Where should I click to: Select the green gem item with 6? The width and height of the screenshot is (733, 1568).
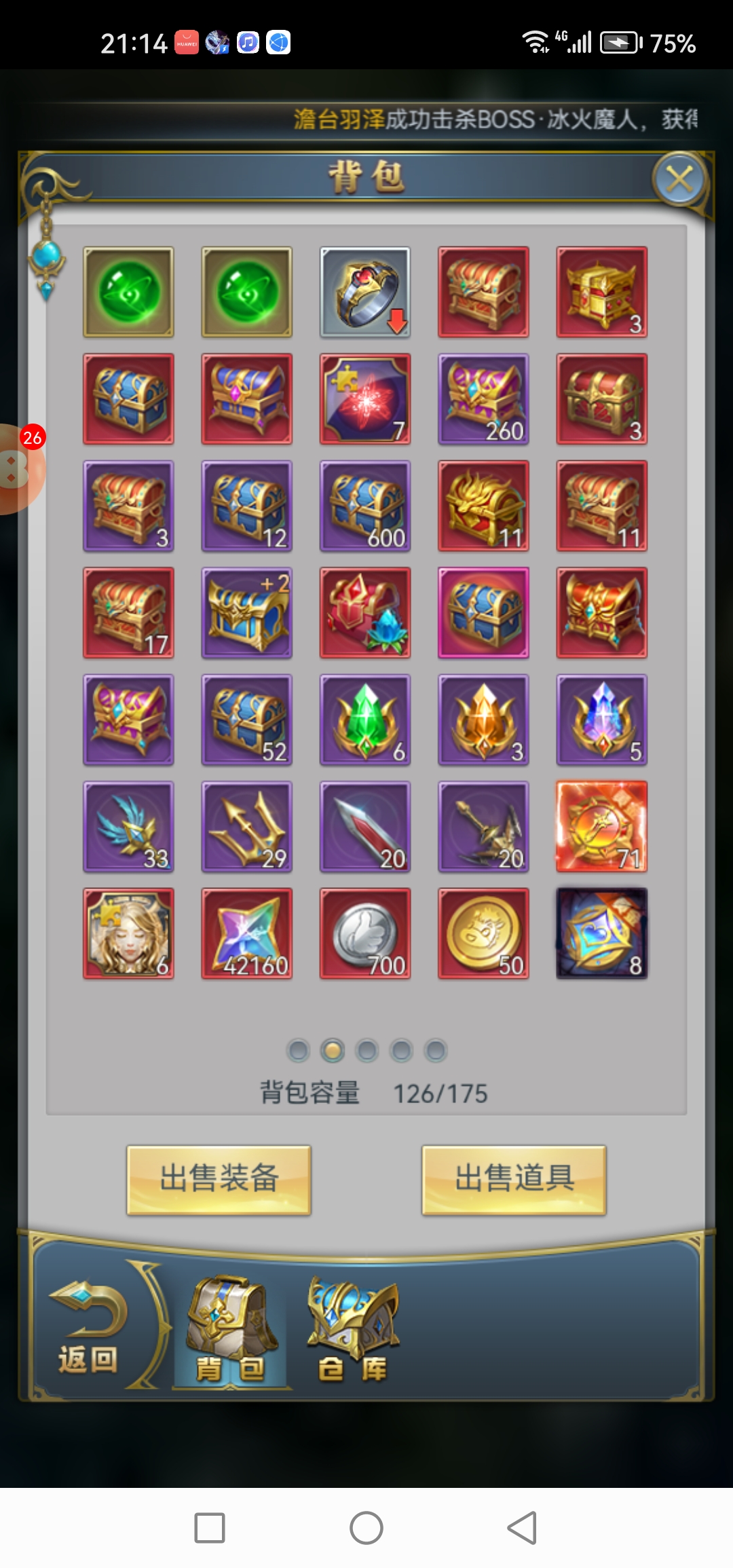(x=365, y=720)
